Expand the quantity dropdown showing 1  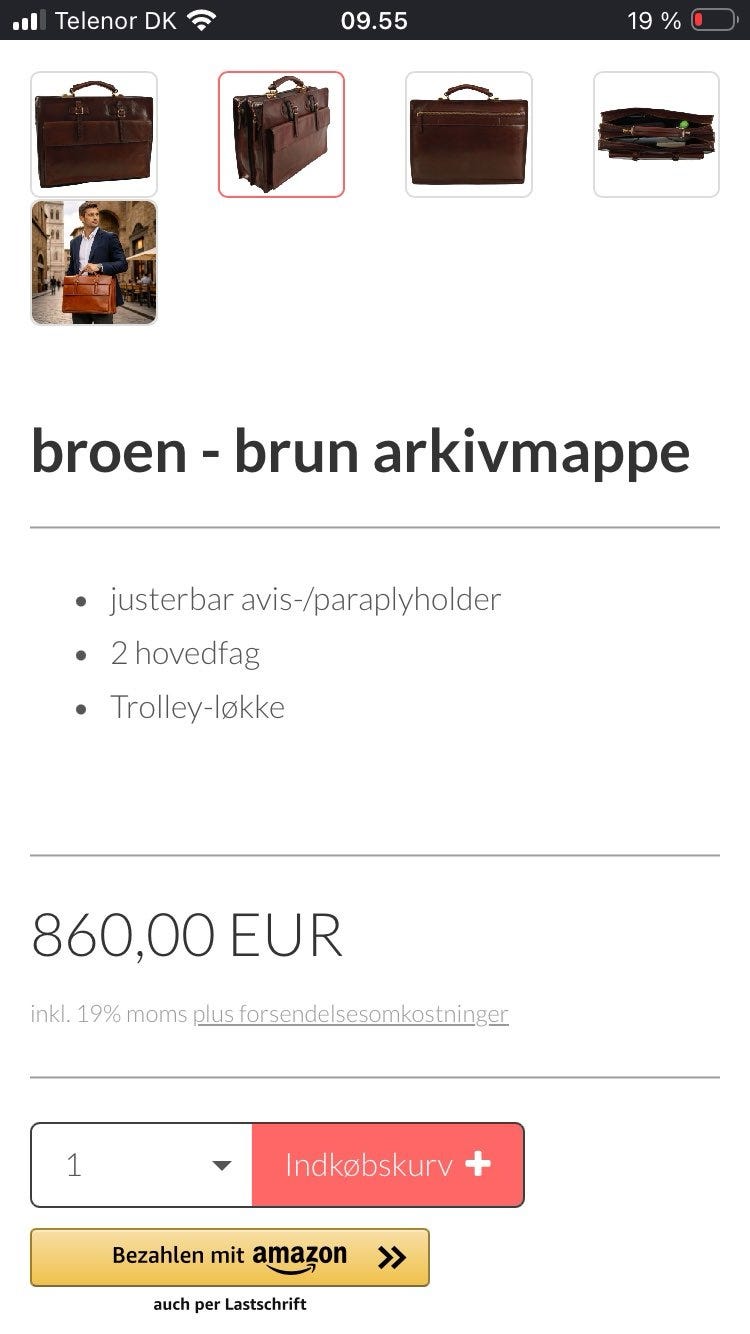(x=142, y=1165)
